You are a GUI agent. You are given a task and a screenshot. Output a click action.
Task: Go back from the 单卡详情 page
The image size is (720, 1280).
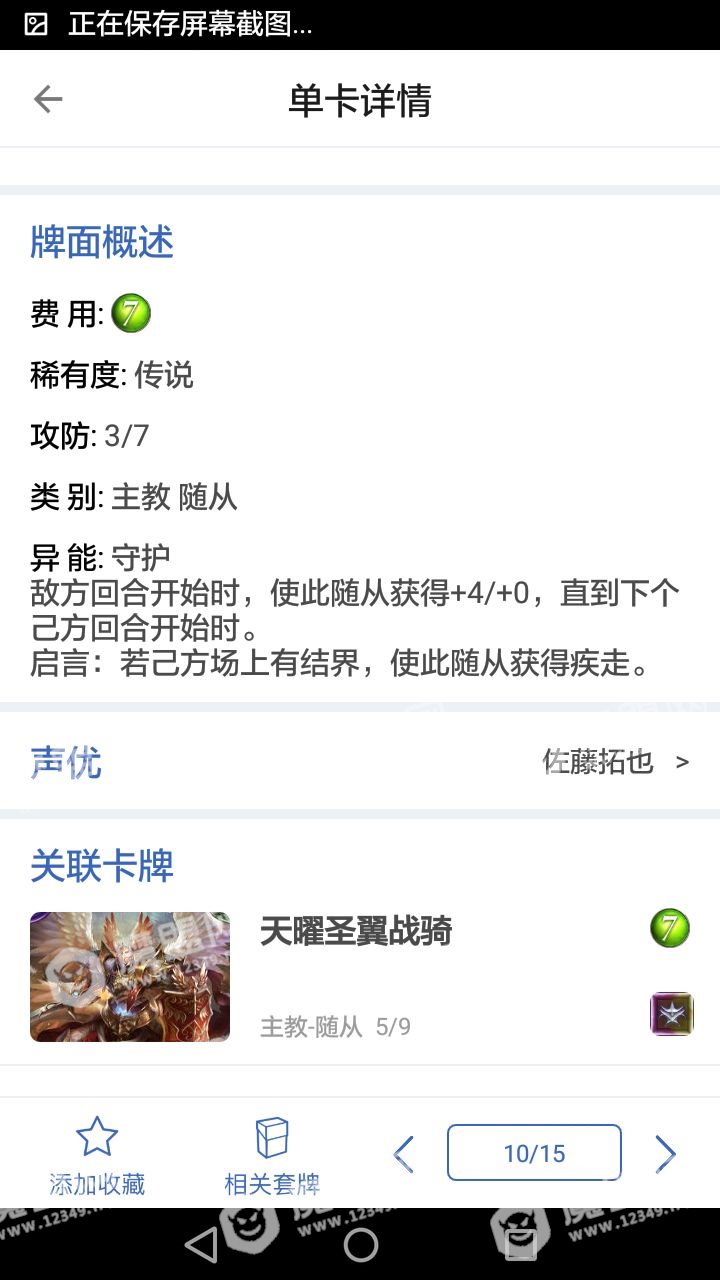pyautogui.click(x=48, y=99)
